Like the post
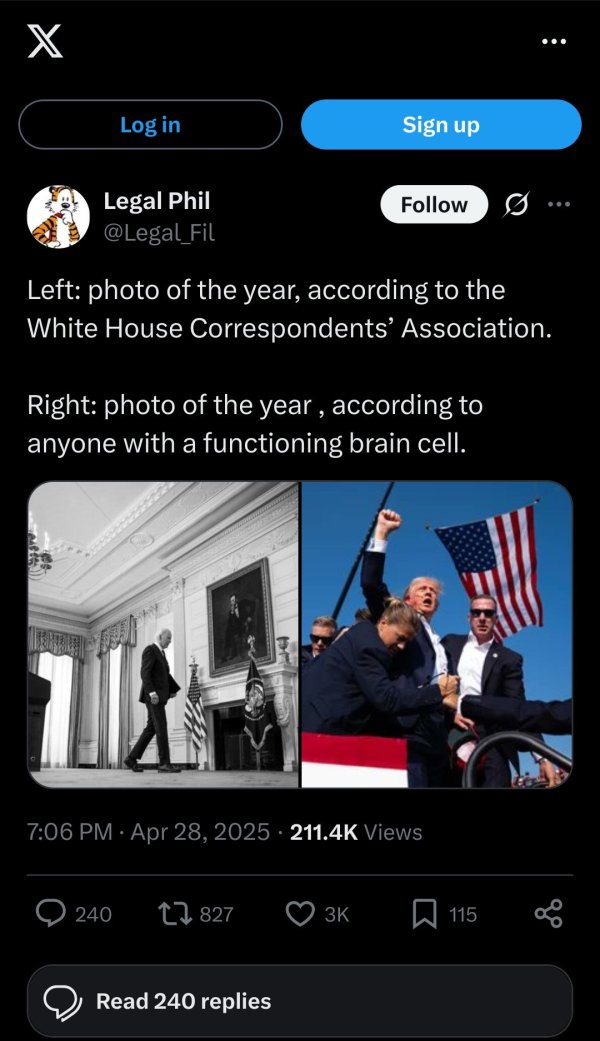The width and height of the screenshot is (600, 1041). click(x=301, y=913)
